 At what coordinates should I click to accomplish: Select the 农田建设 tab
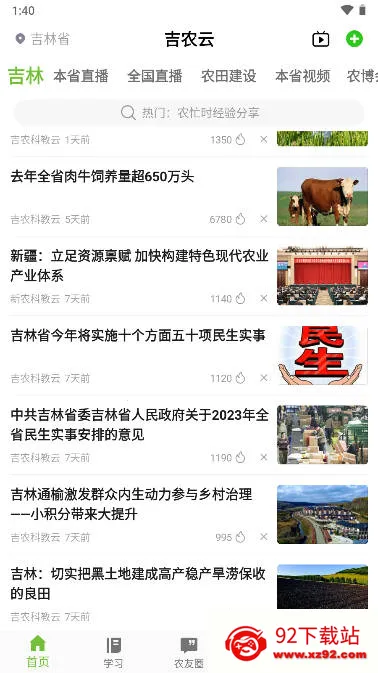(228, 76)
